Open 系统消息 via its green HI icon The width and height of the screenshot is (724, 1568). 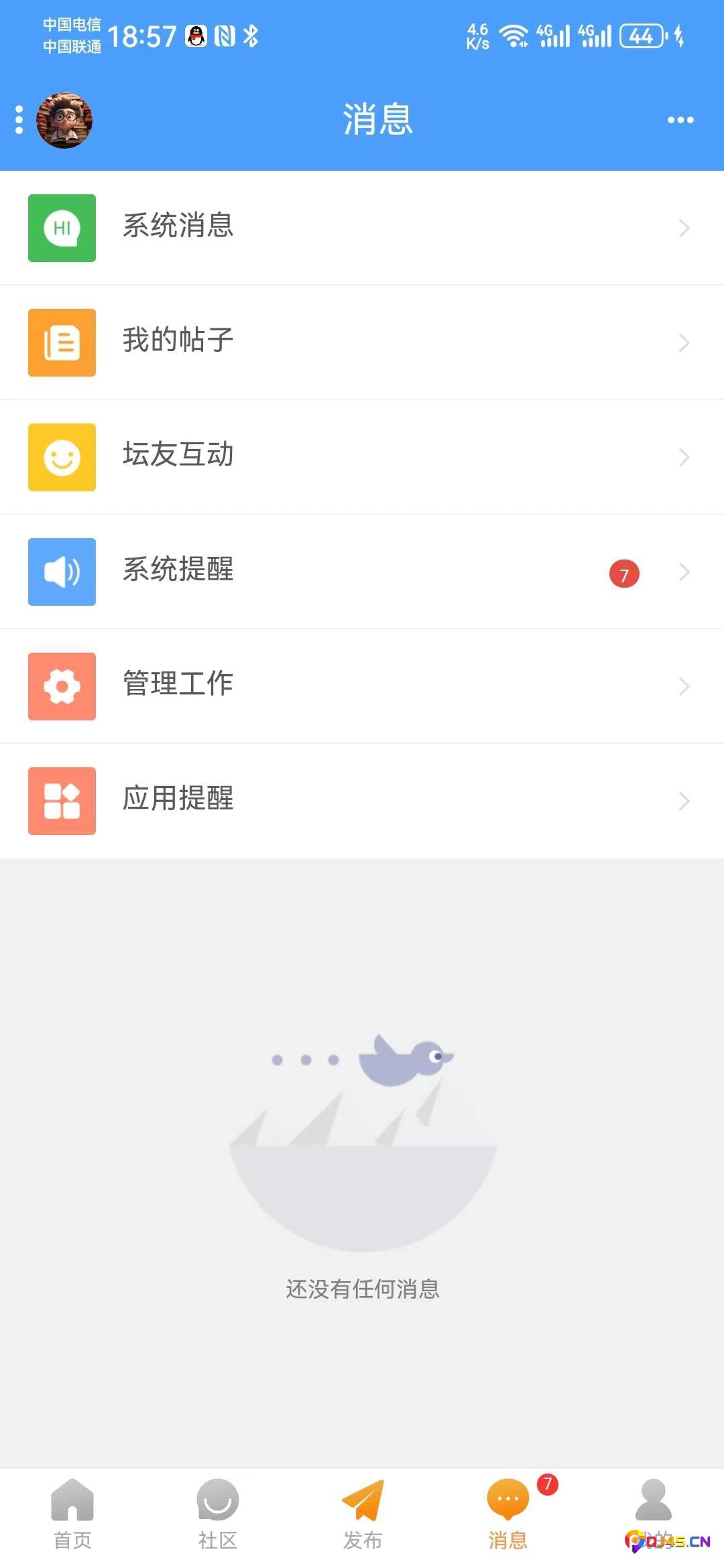(x=62, y=227)
